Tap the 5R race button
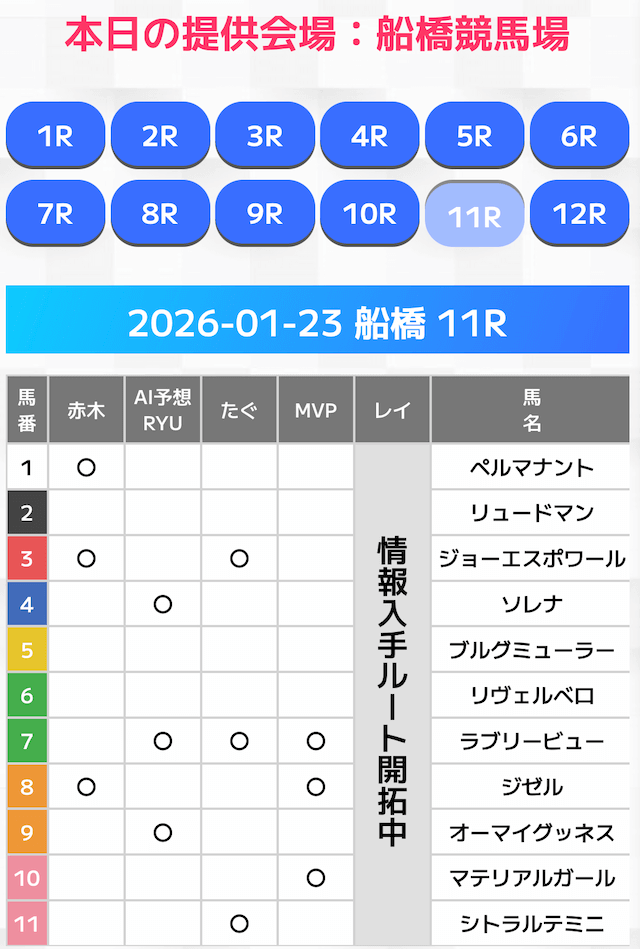 click(x=474, y=135)
